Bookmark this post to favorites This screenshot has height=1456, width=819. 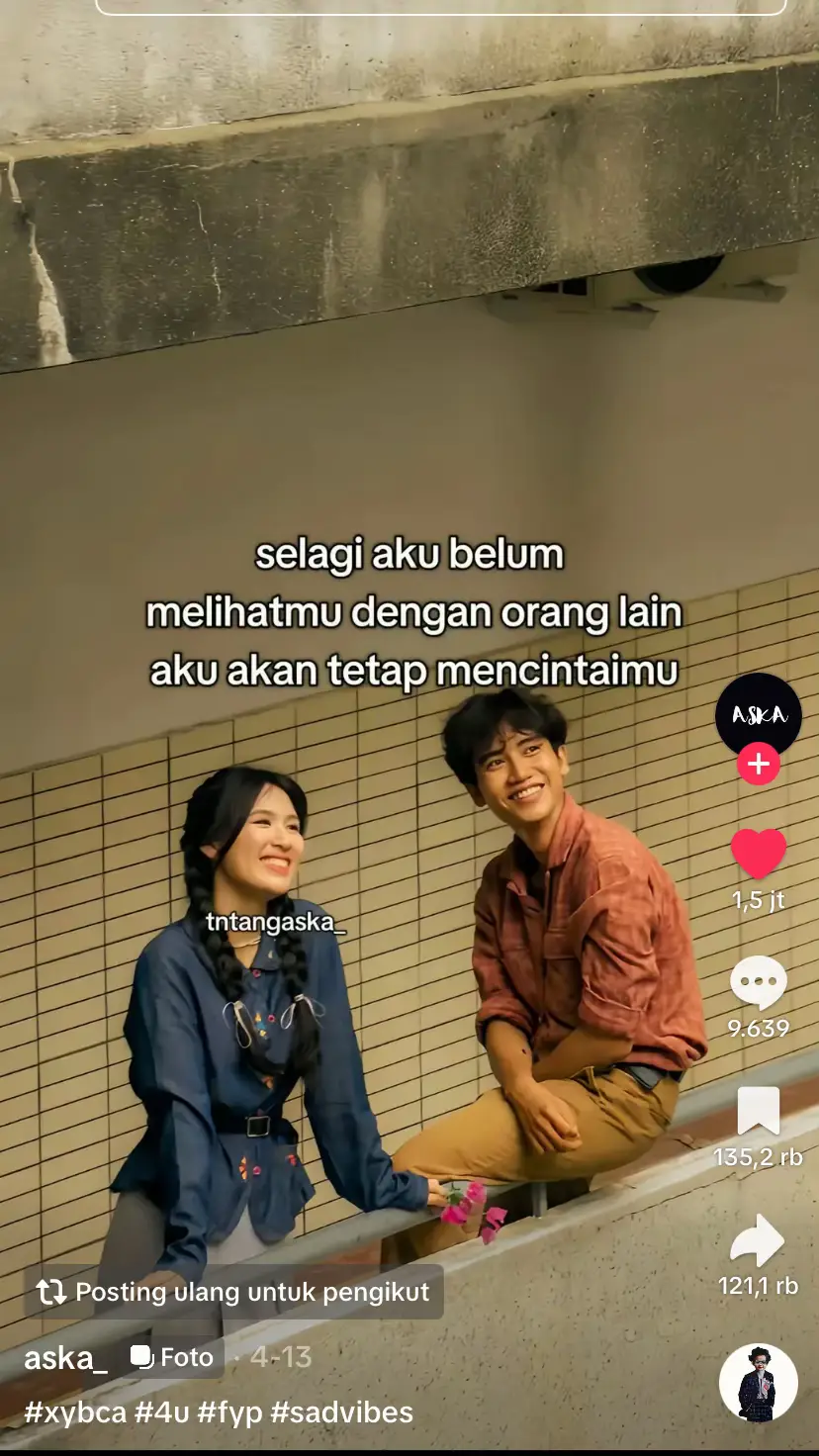pyautogui.click(x=758, y=1112)
